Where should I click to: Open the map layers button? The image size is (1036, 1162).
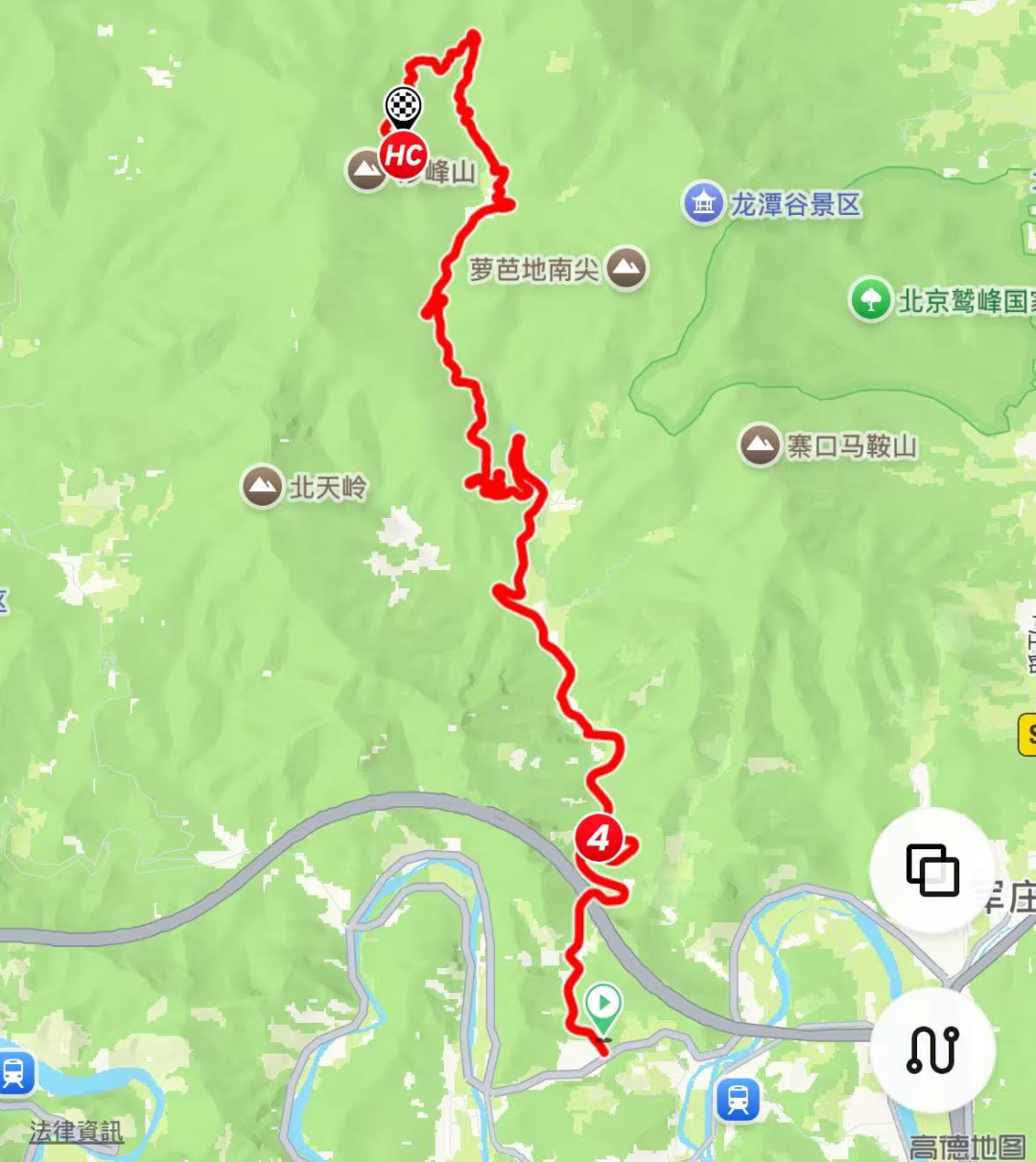tap(932, 870)
